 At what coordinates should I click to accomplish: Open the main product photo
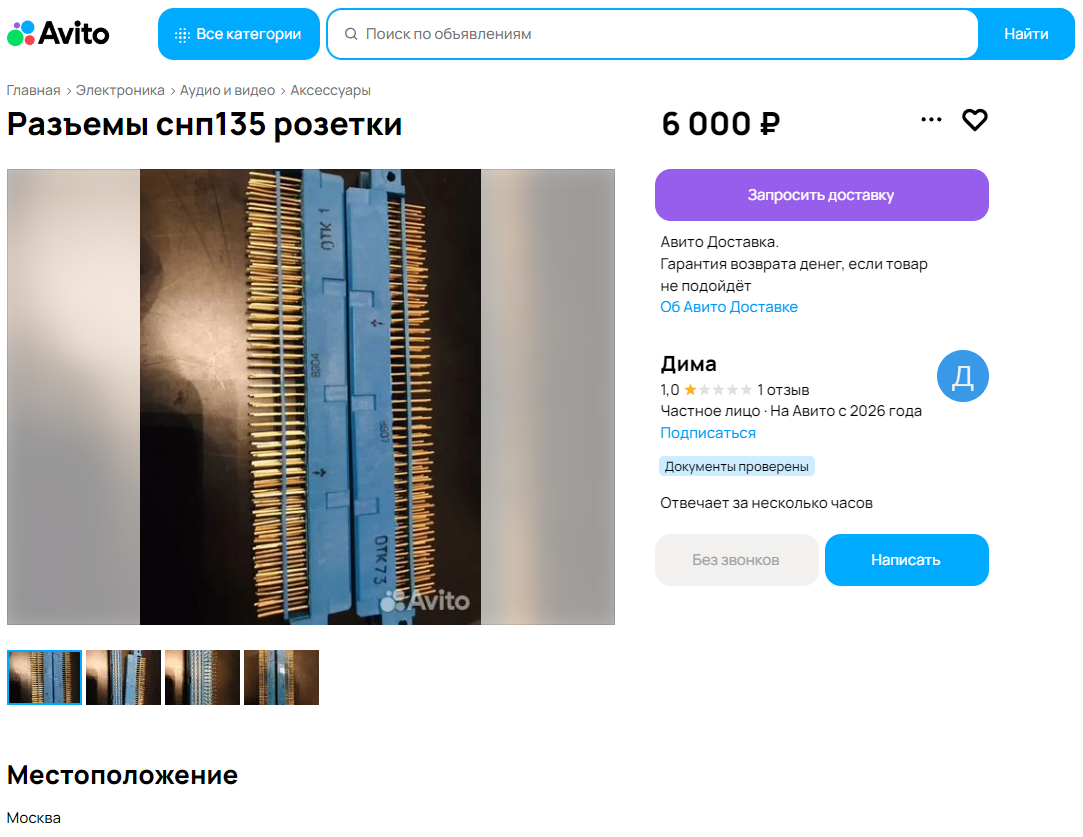[310, 397]
